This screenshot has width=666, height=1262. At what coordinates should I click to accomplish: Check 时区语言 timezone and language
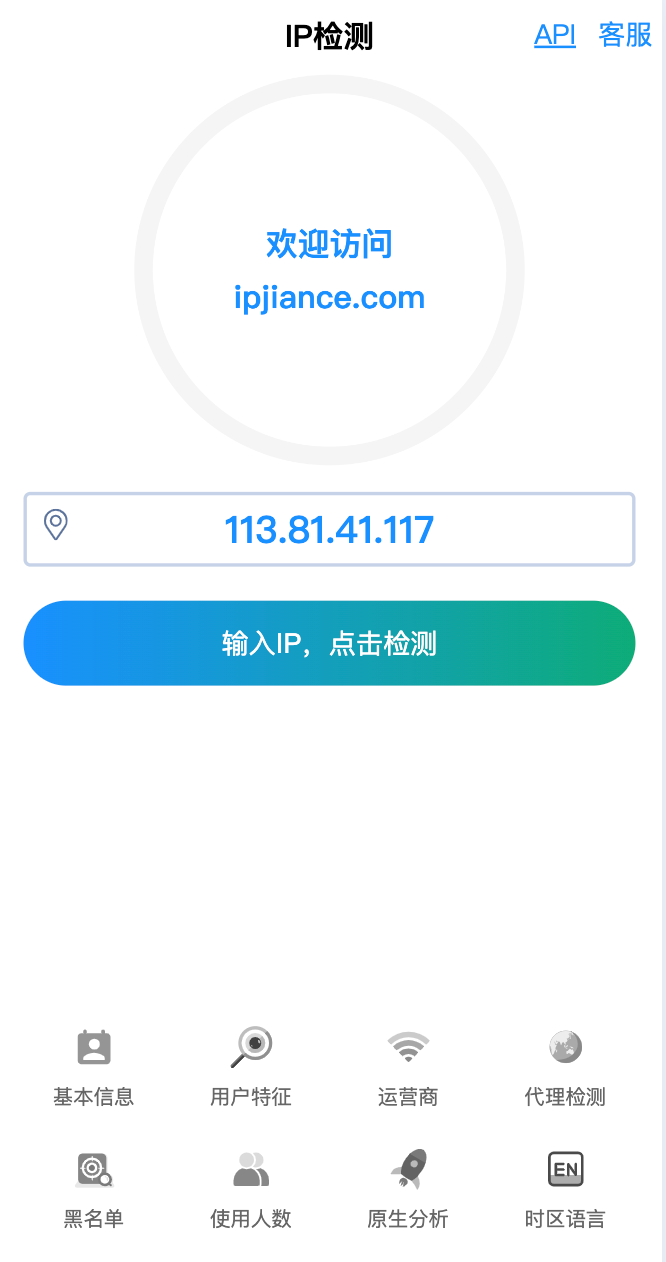point(565,1188)
